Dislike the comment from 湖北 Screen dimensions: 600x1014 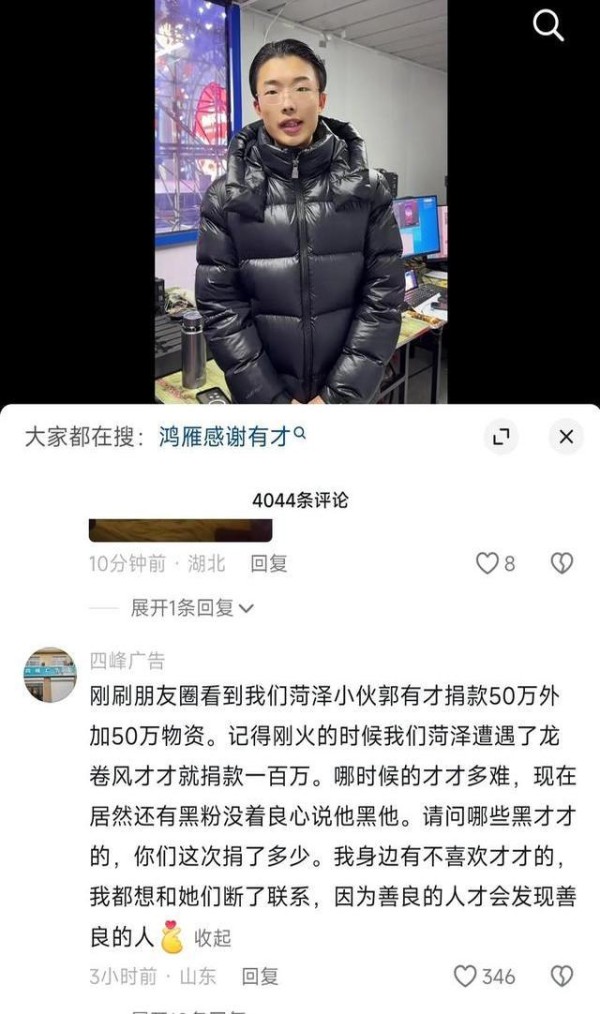562,563
